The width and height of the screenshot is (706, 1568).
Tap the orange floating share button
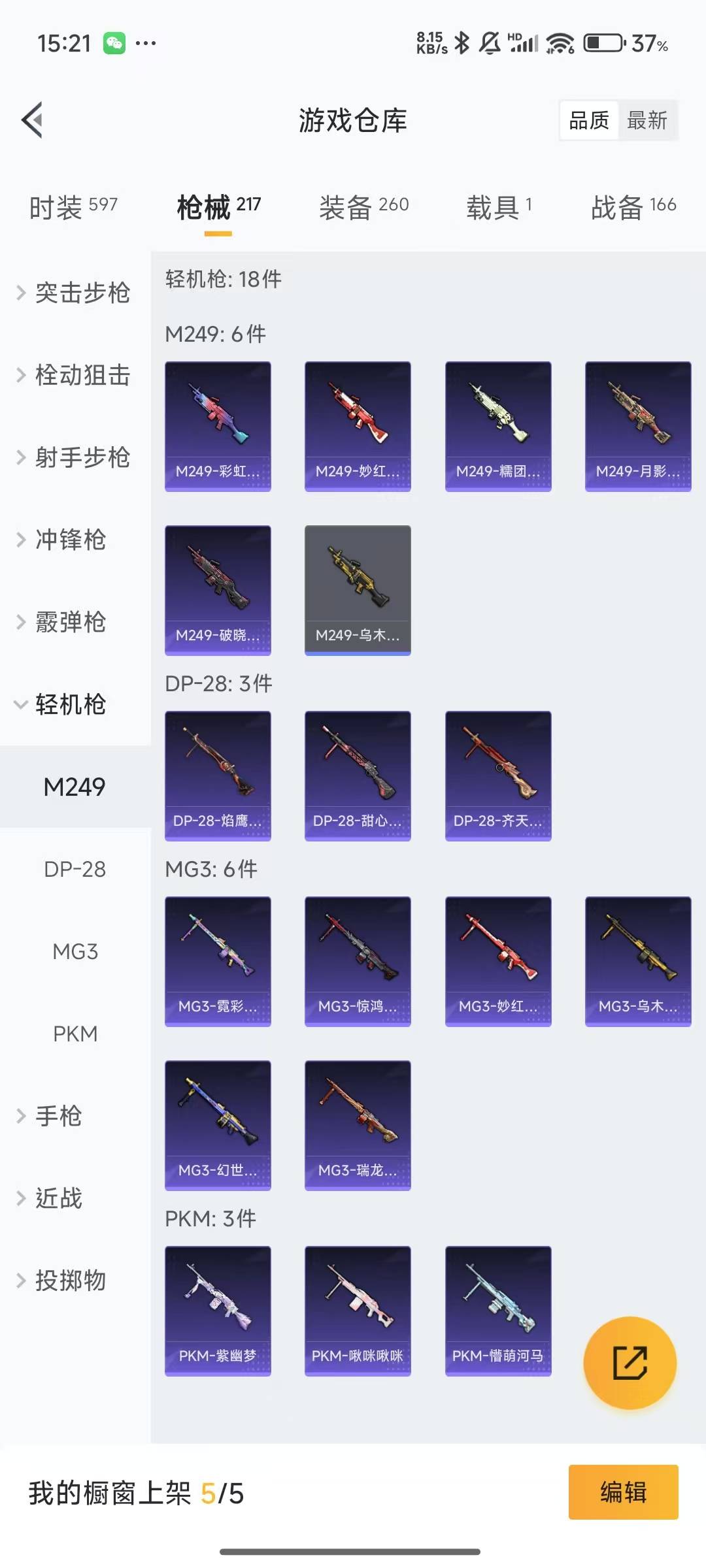pos(630,1362)
